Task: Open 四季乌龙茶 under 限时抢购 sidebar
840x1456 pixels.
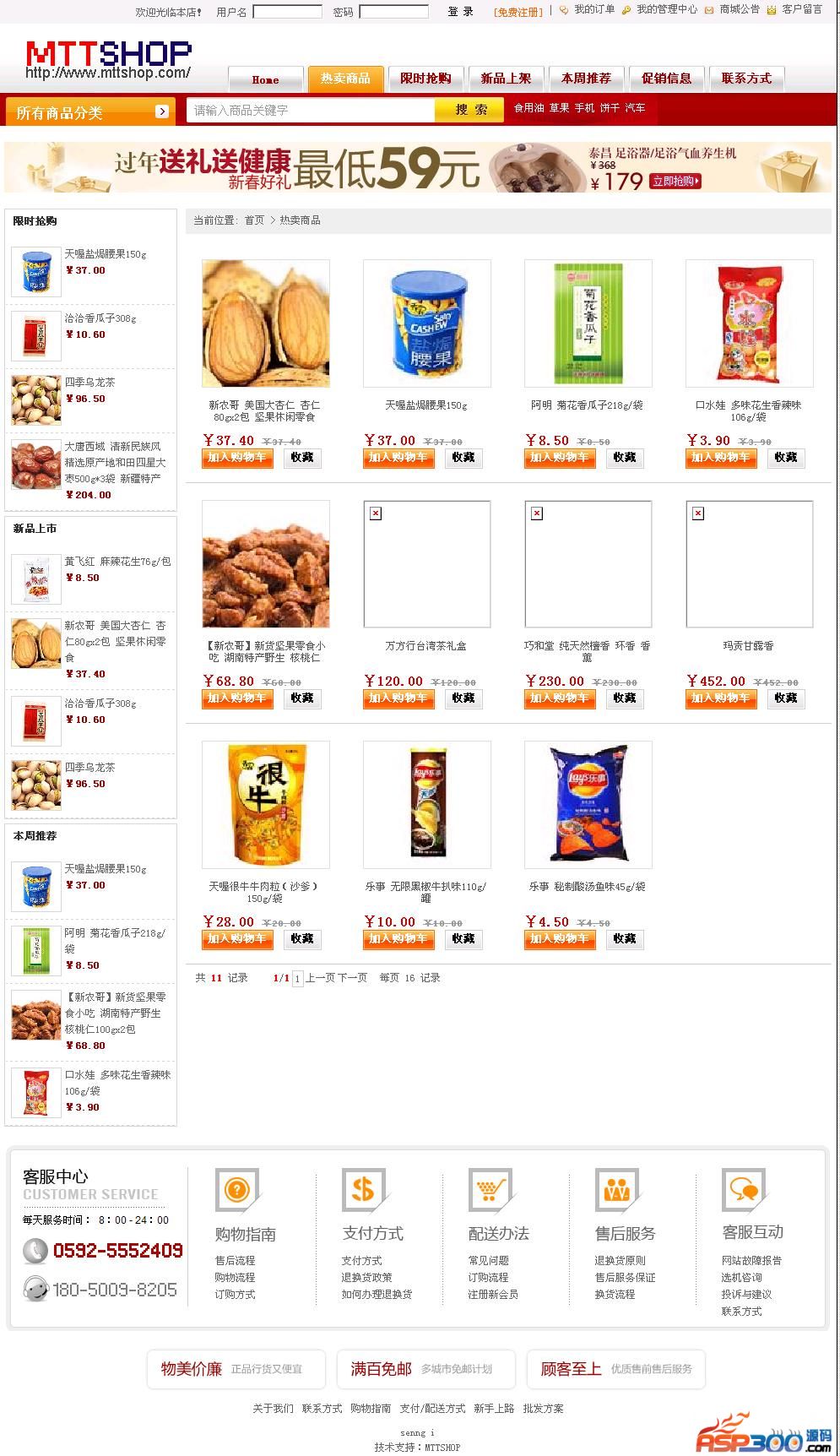Action: click(x=89, y=383)
